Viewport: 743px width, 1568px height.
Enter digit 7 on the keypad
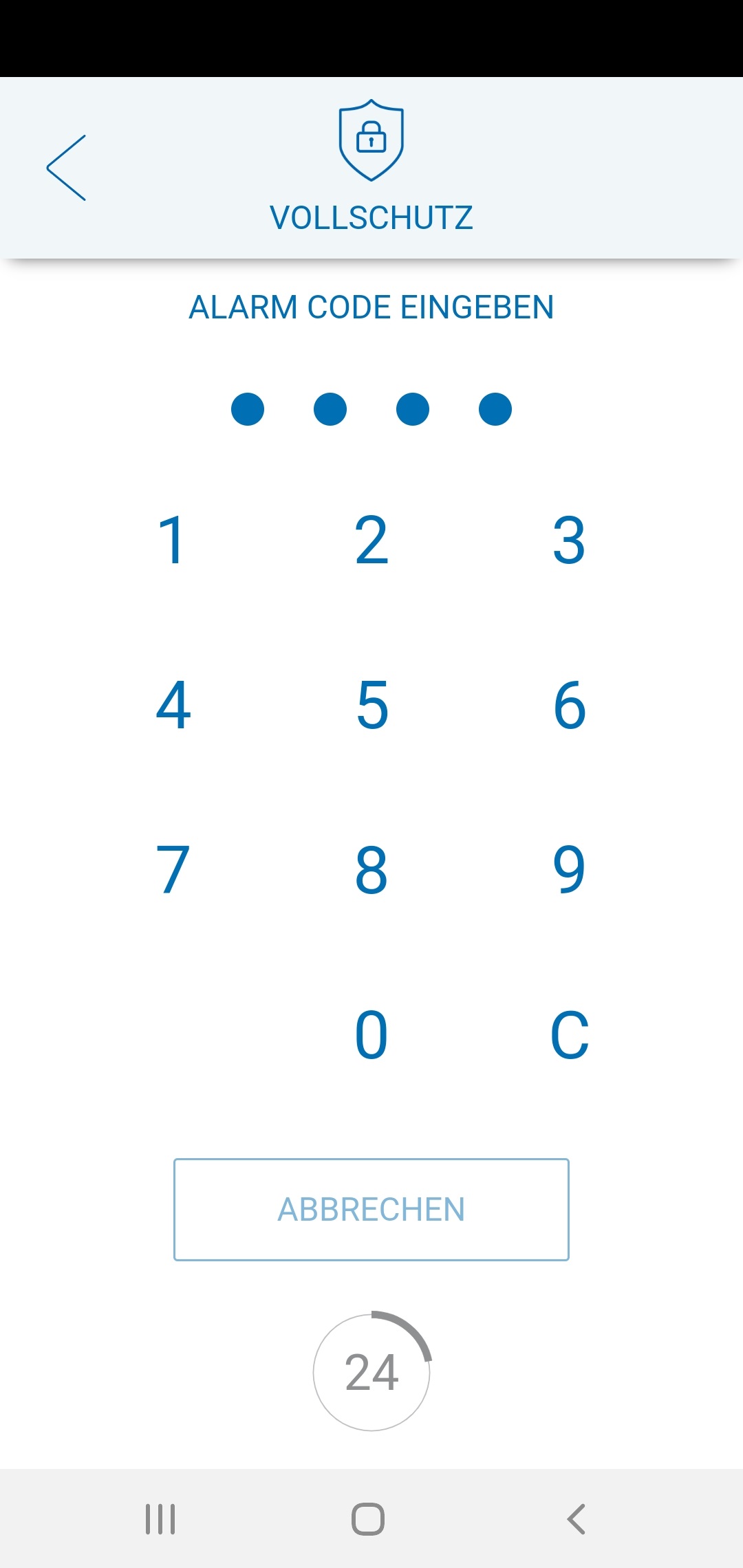173,870
